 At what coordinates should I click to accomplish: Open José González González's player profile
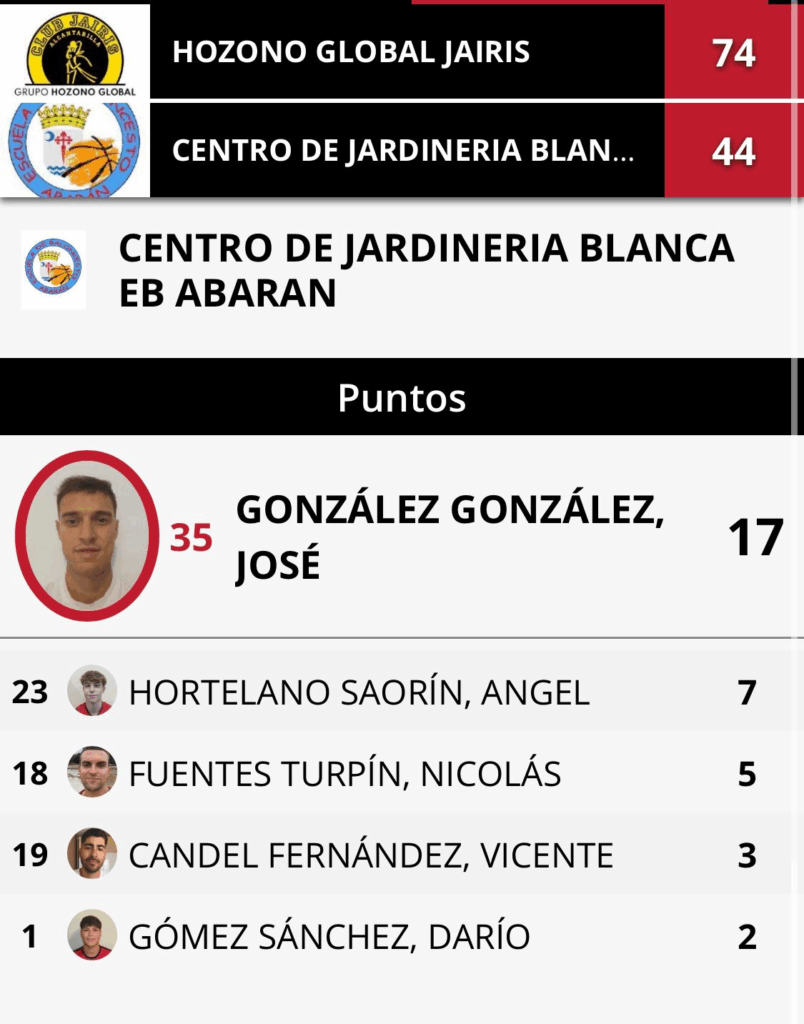pos(448,537)
